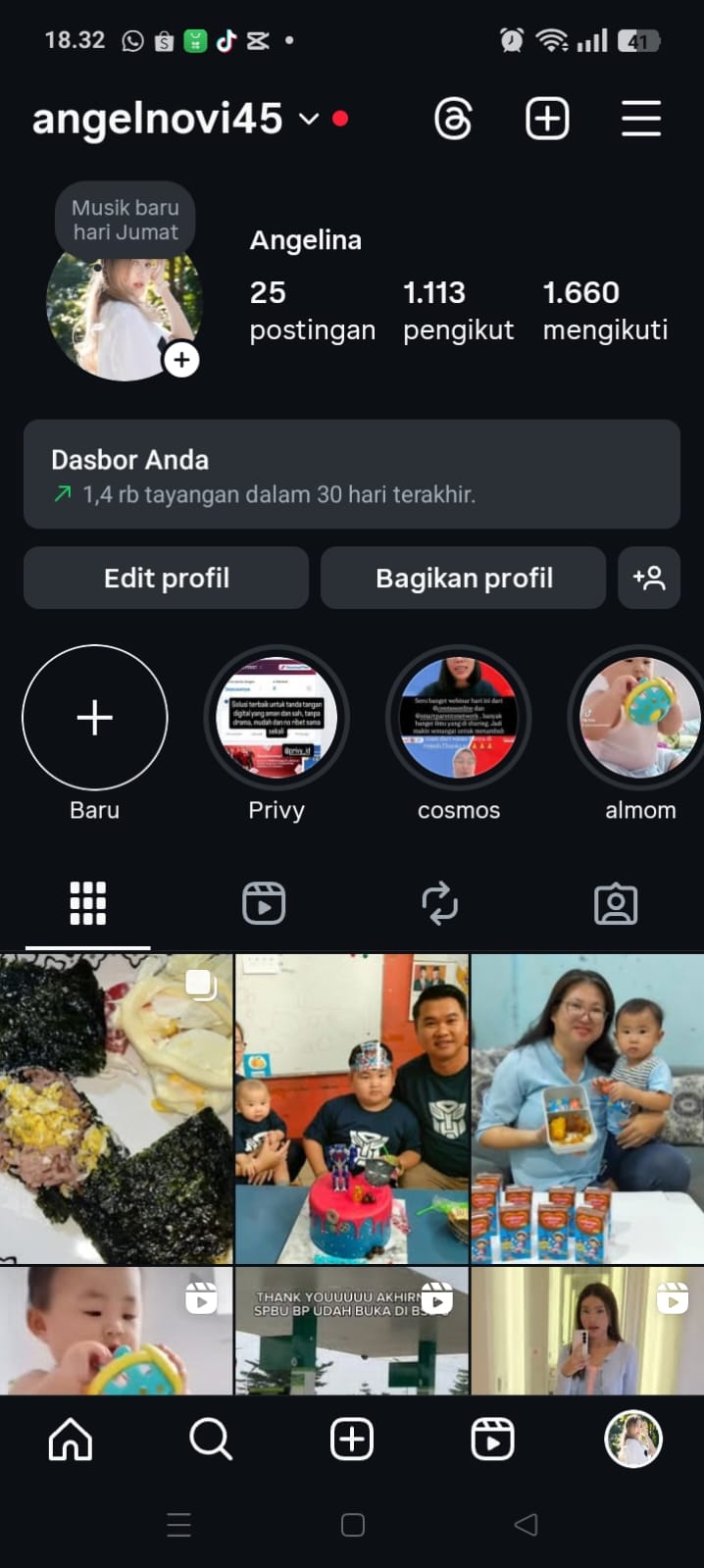Screen dimensions: 704x1568
Task: Create a new post from the top bar
Action: [547, 120]
